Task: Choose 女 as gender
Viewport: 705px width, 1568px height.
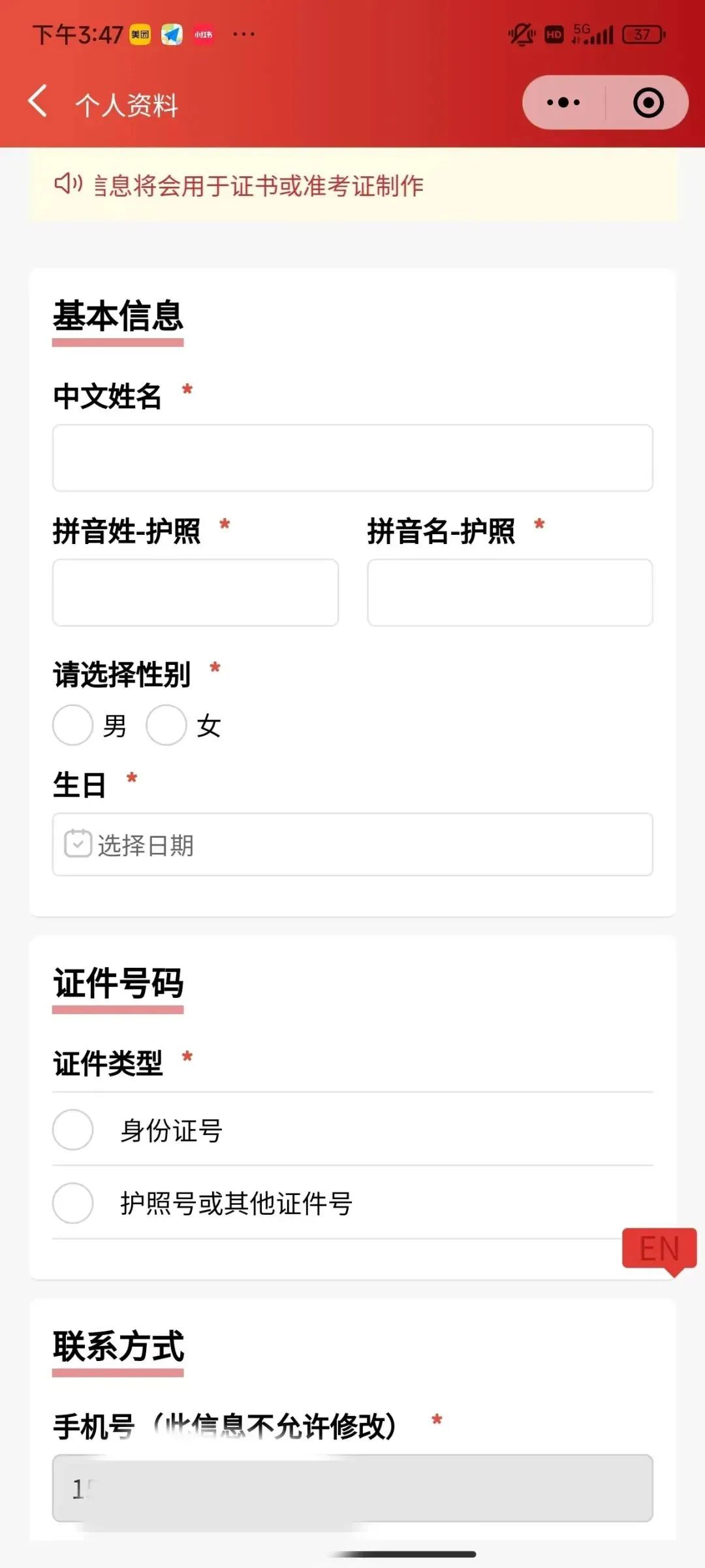Action: click(166, 725)
